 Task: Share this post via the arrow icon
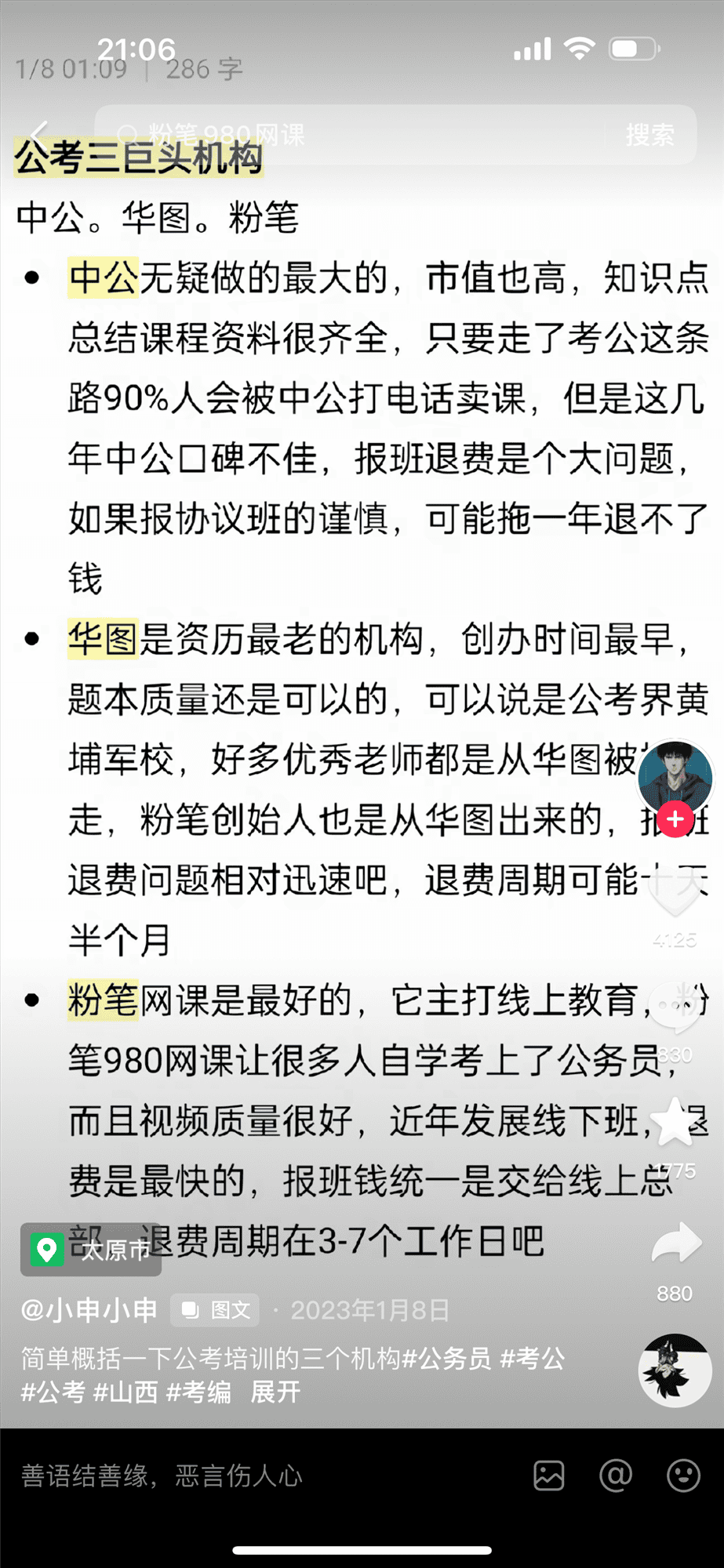(x=675, y=1244)
